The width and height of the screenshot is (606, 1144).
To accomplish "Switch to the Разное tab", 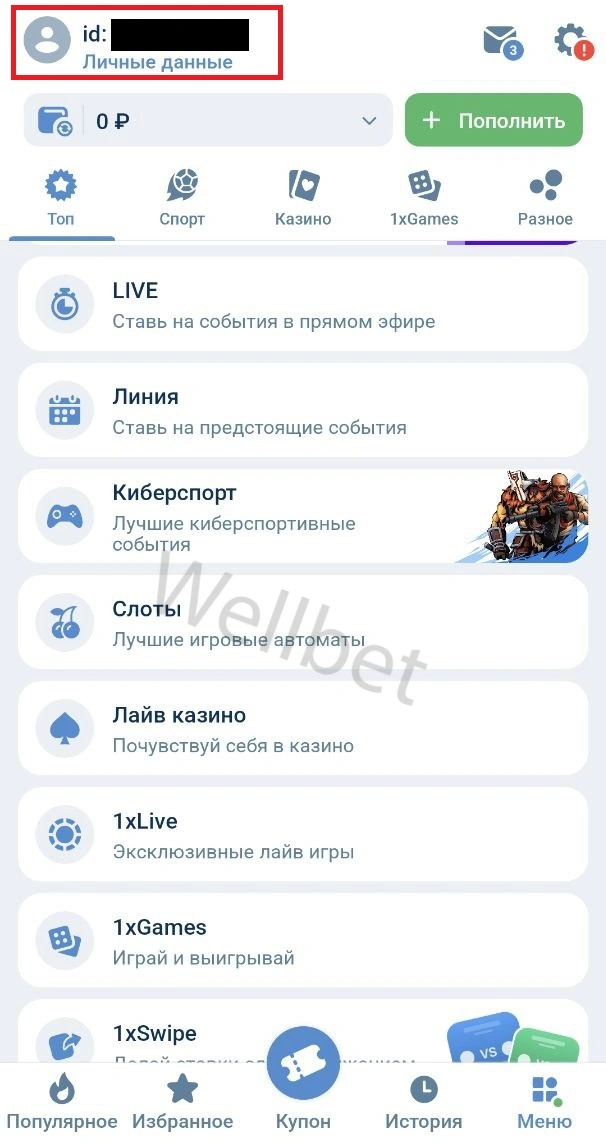I will (x=545, y=198).
